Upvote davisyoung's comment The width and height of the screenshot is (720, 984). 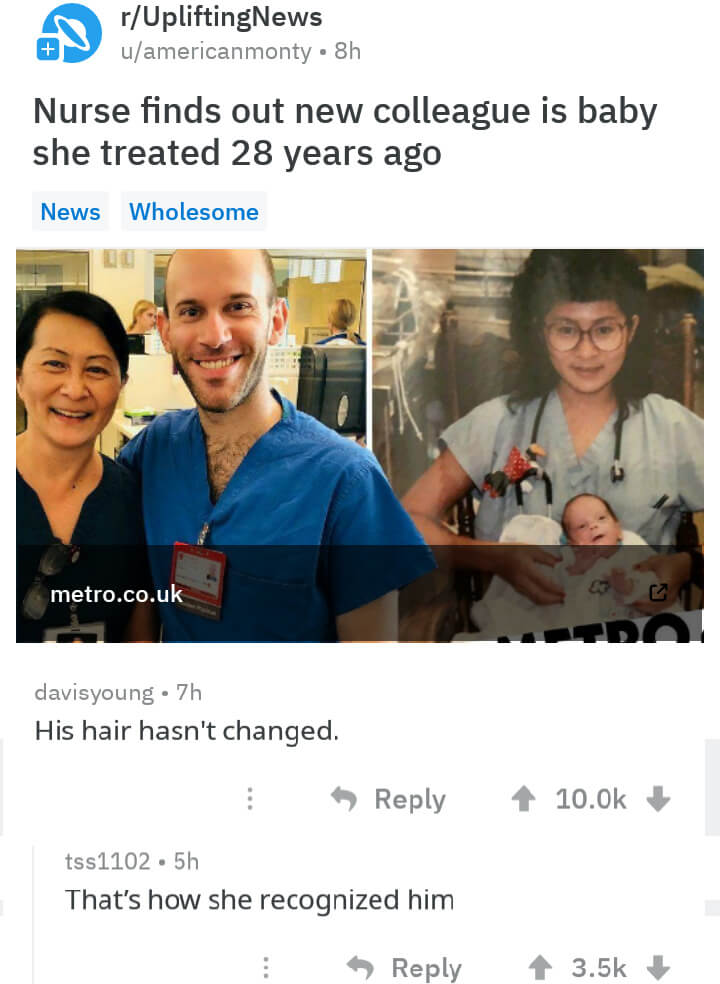click(522, 799)
